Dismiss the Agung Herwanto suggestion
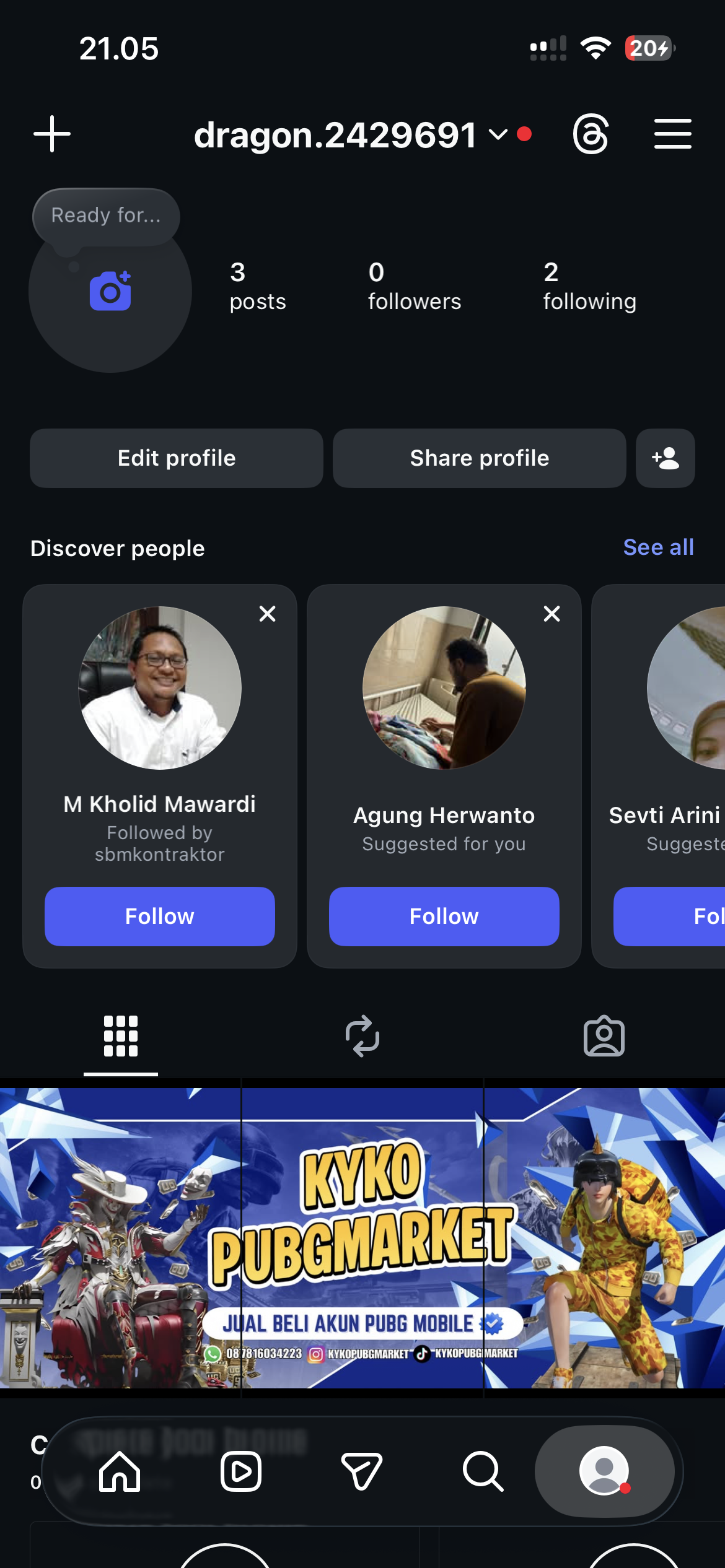 (x=551, y=614)
